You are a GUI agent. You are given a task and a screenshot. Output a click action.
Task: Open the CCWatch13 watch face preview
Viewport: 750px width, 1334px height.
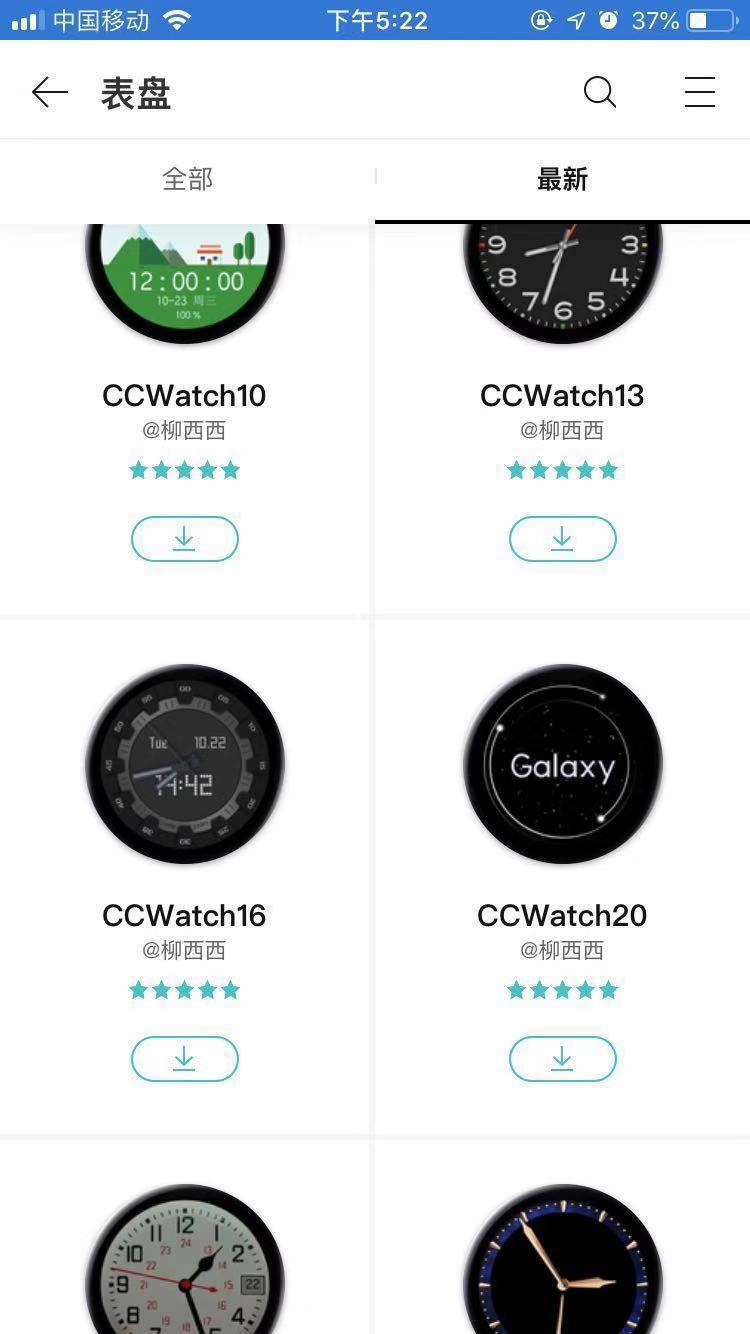[562, 280]
